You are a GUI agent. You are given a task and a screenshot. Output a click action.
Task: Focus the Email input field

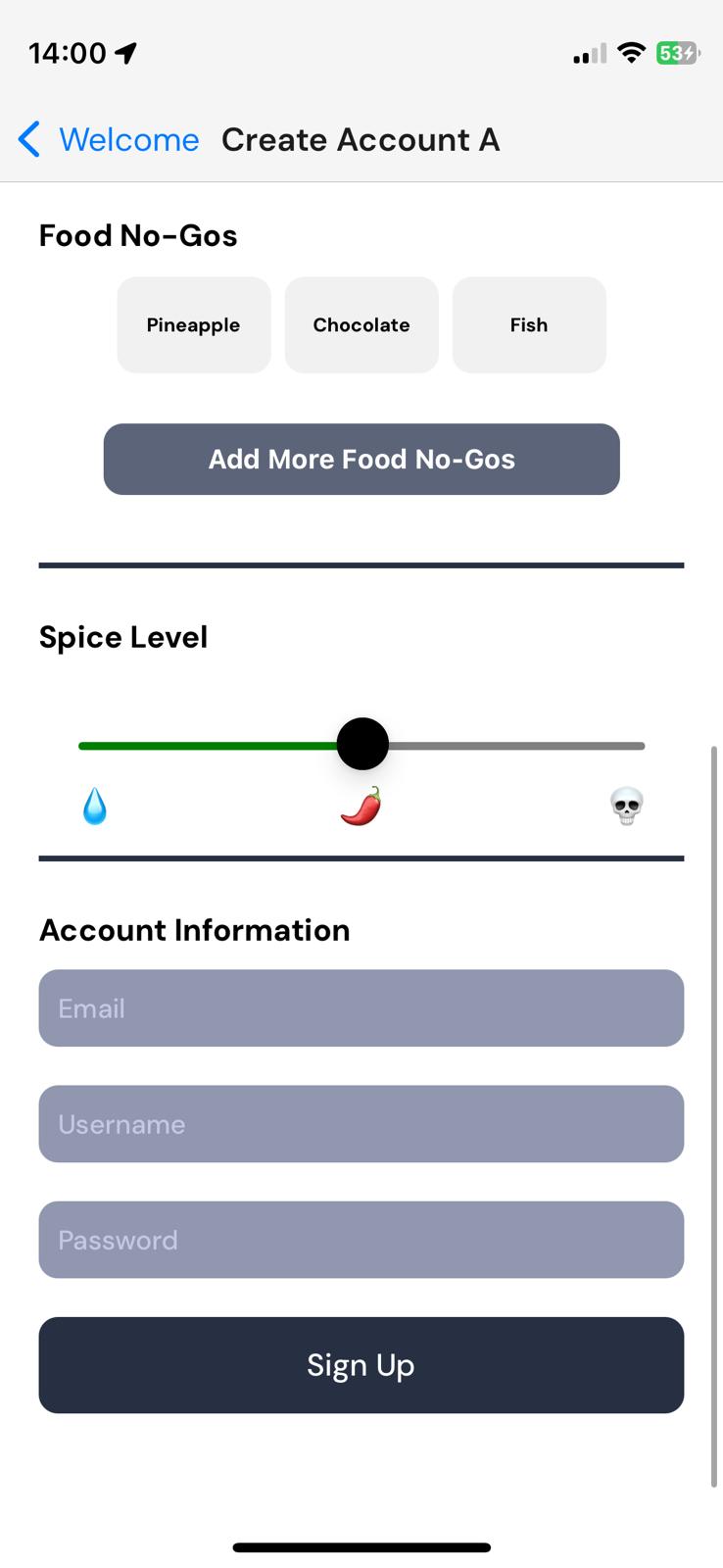pyautogui.click(x=361, y=1008)
